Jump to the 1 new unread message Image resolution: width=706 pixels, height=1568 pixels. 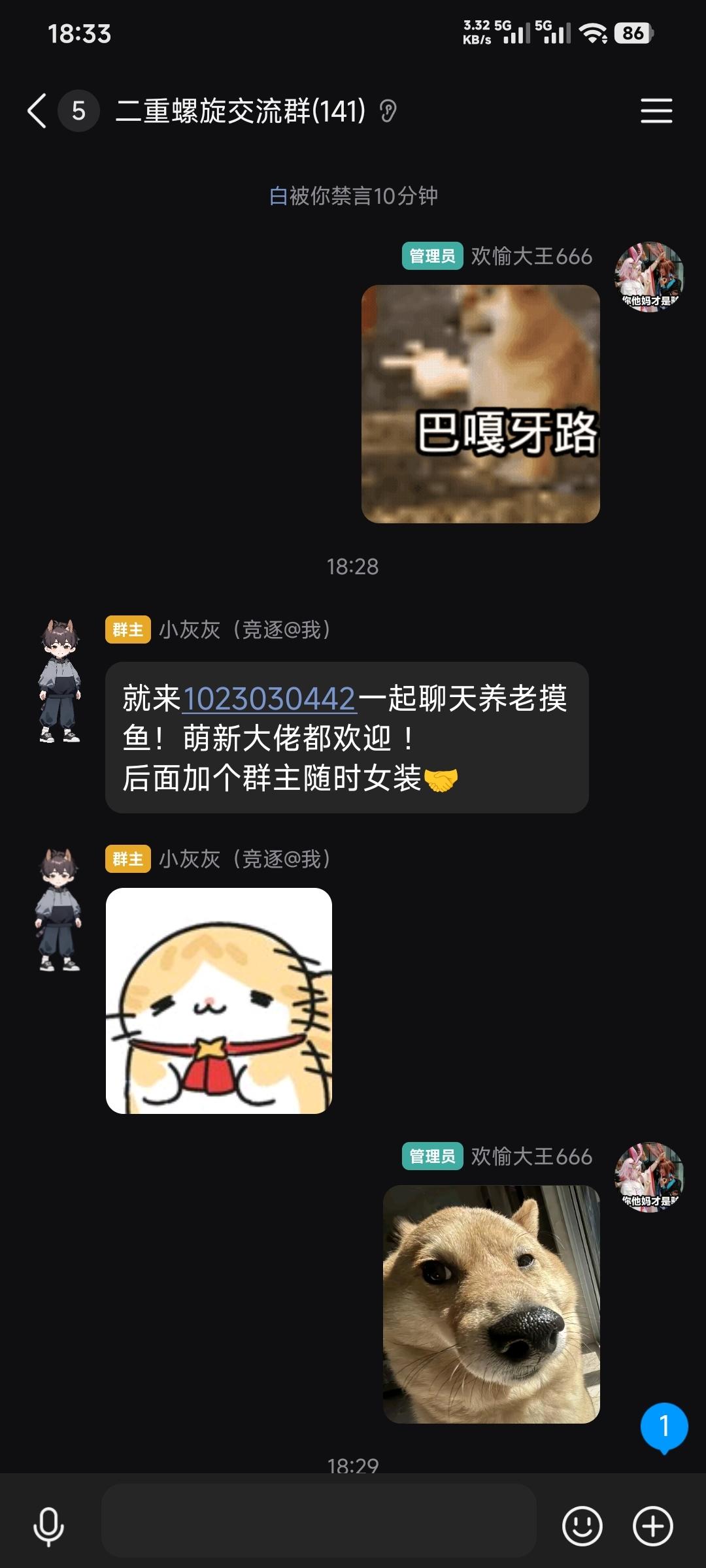[664, 1426]
